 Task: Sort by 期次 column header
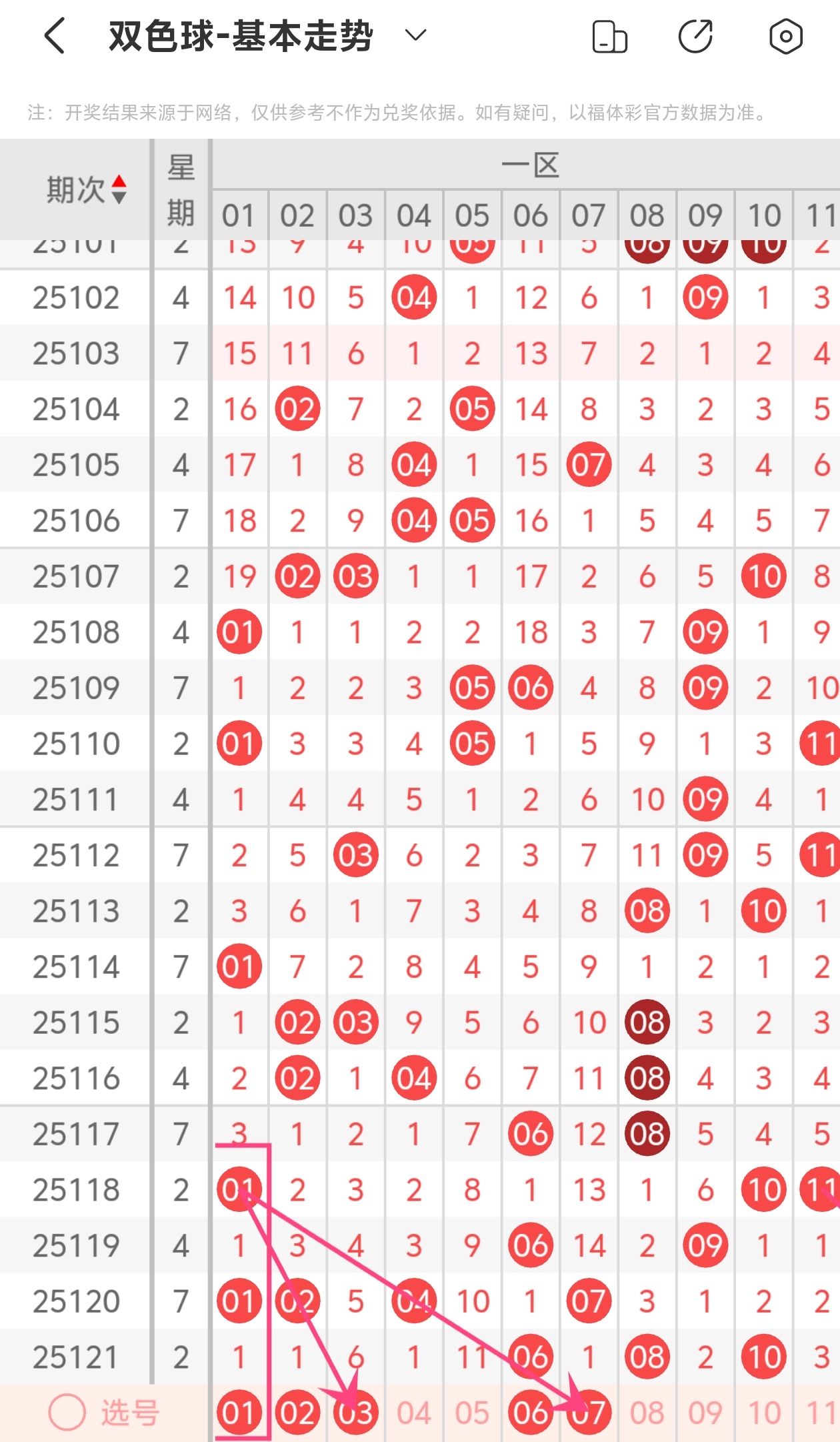click(x=87, y=190)
